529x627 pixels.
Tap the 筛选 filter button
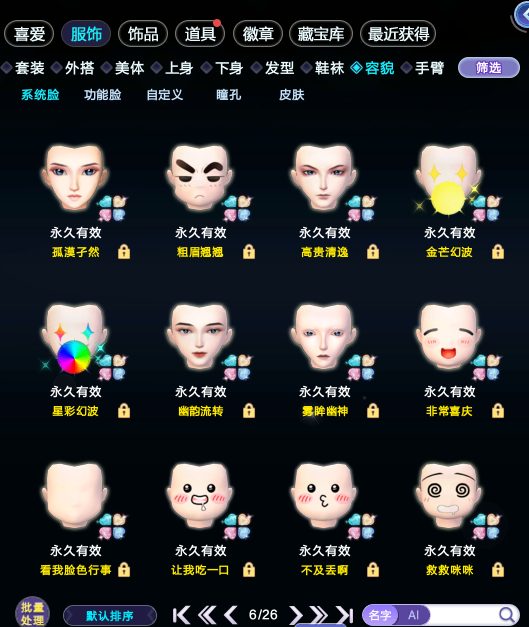point(489,68)
